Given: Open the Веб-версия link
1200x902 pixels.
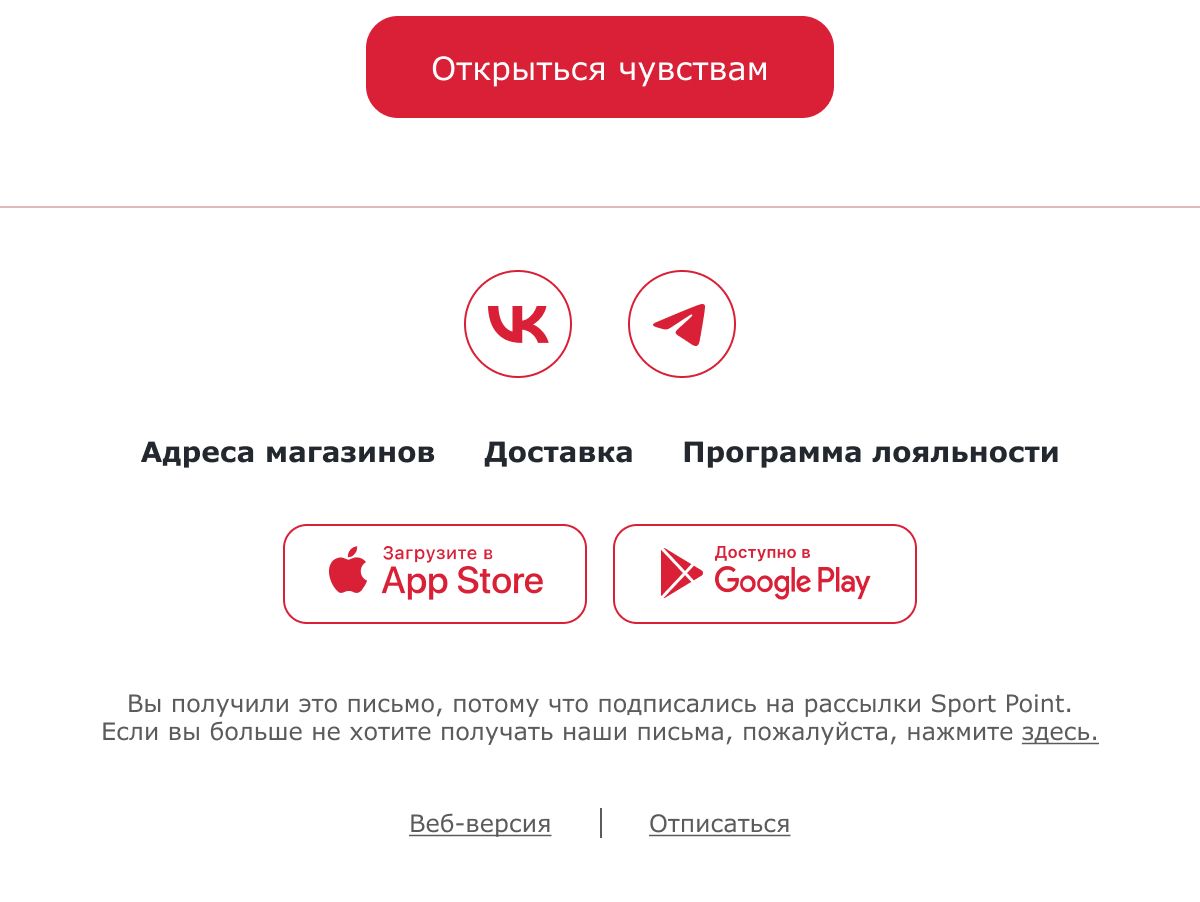Looking at the screenshot, I should tap(480, 824).
